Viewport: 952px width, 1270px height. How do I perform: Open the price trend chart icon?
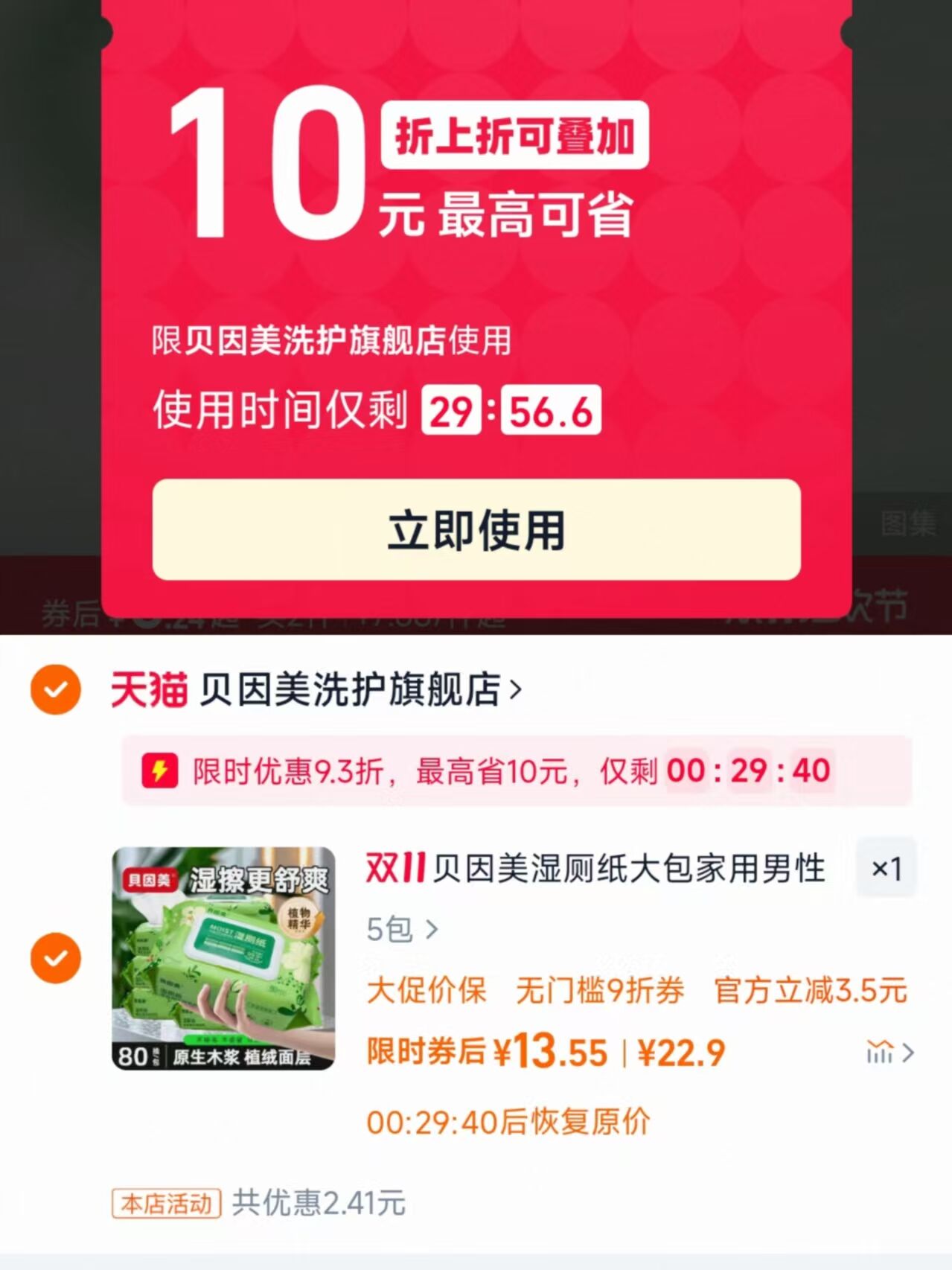click(x=879, y=1053)
